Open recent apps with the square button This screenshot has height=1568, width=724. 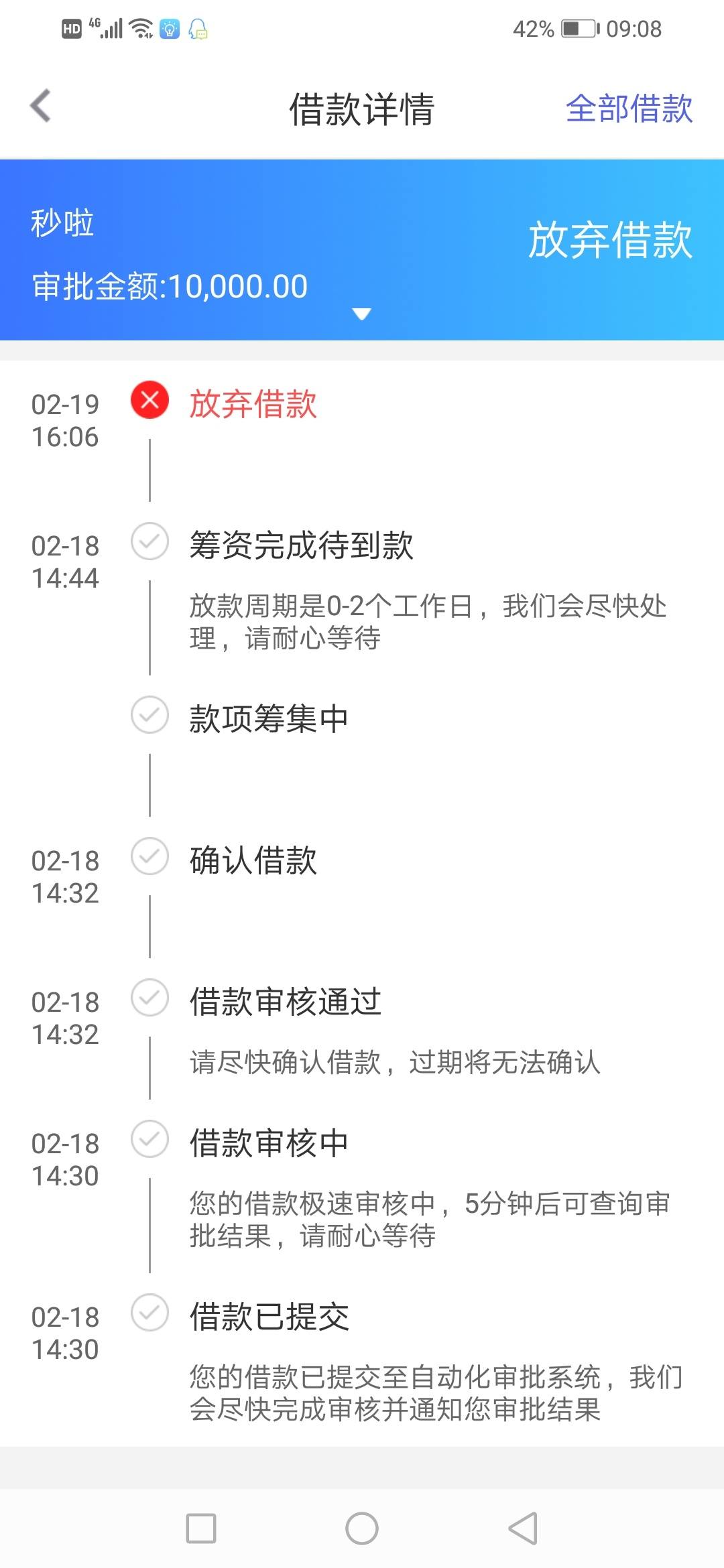(201, 1528)
